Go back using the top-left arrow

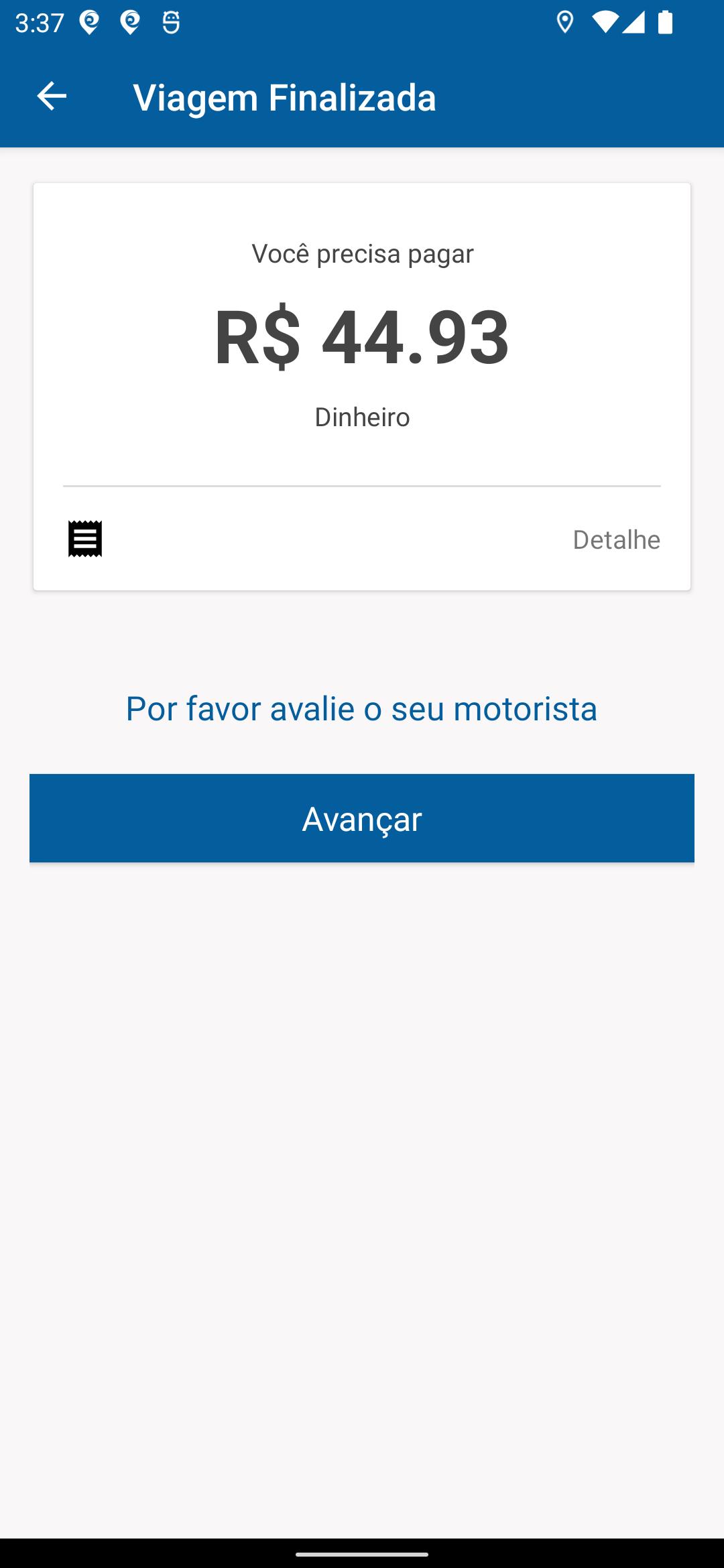click(52, 96)
